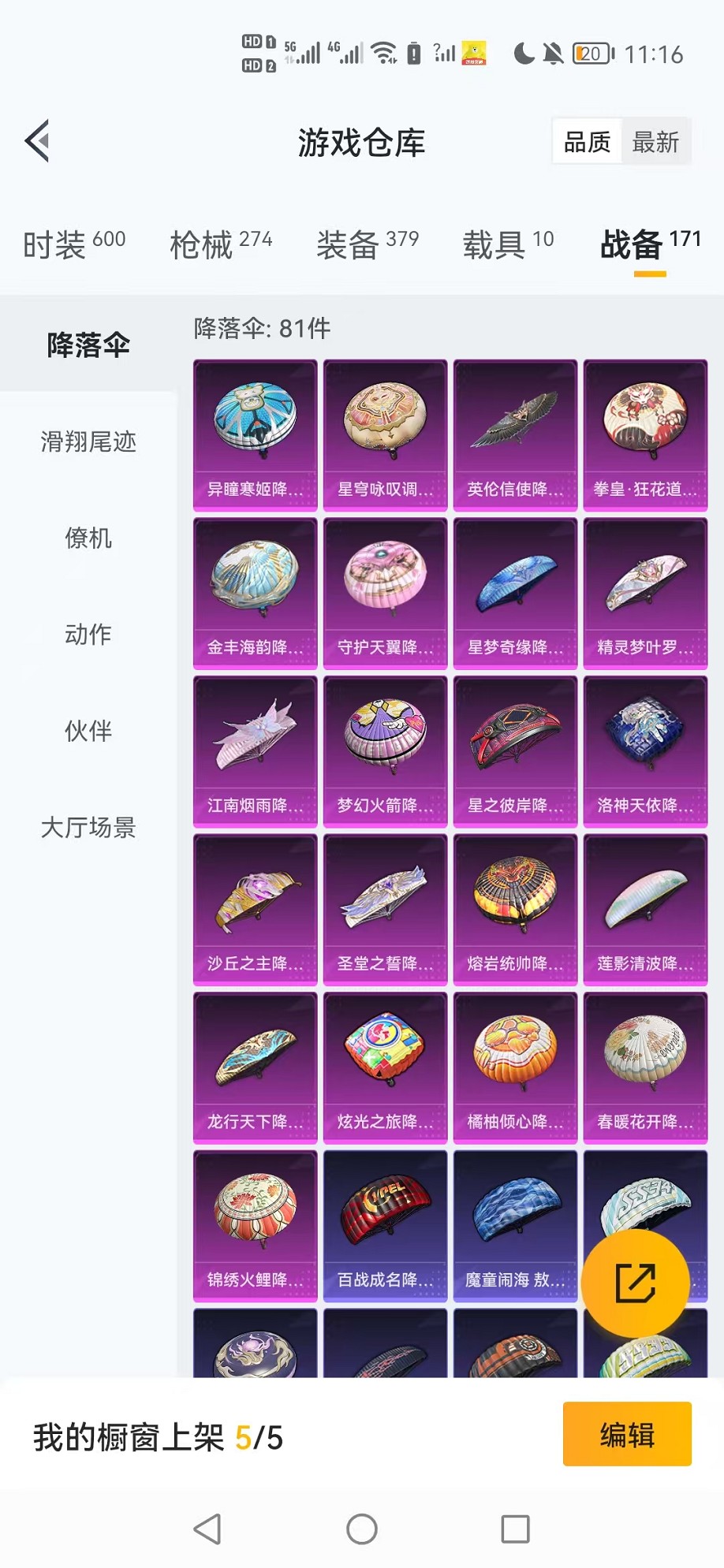Viewport: 724px width, 1568px height.
Task: Open the 熔岩统帅 parachute item
Action: (x=515, y=909)
